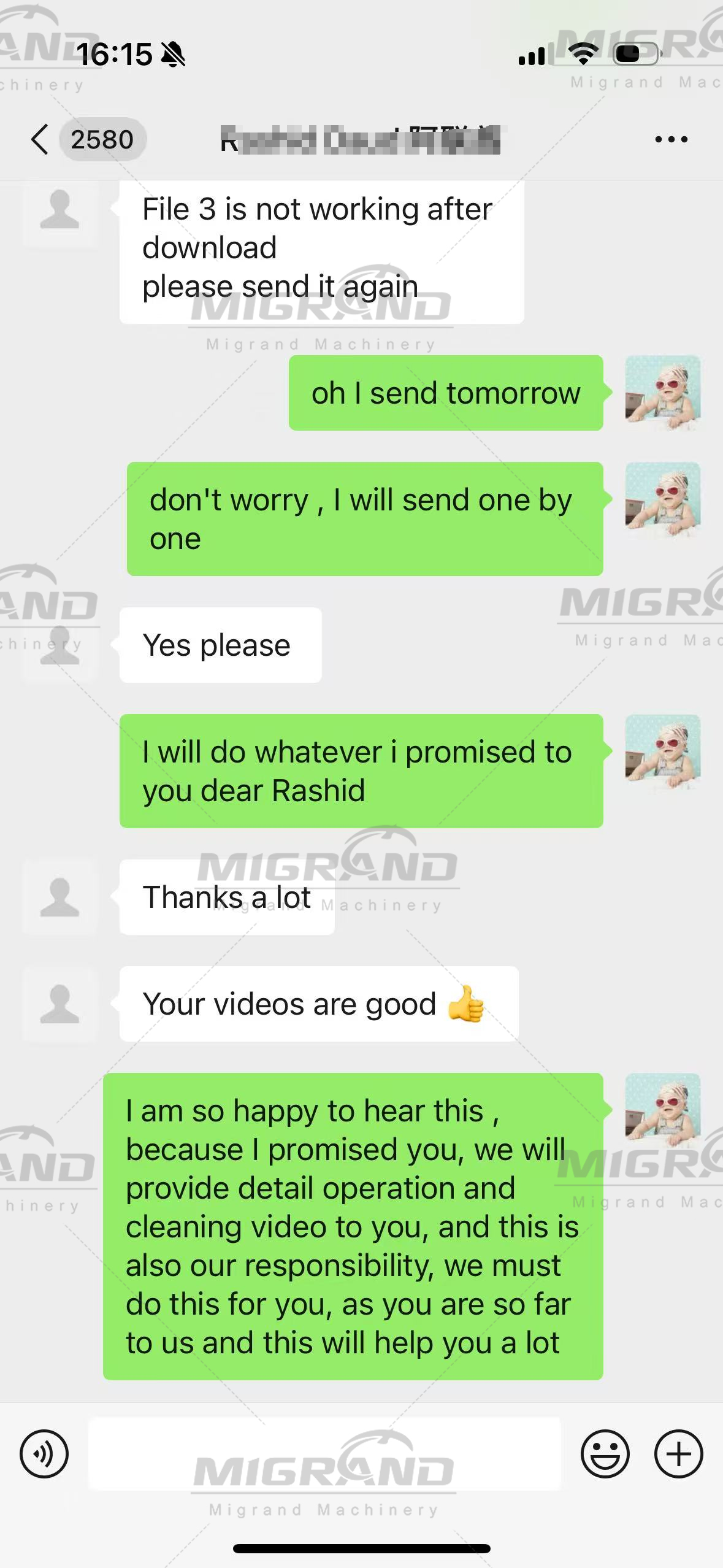Tap the message text field
This screenshot has width=723, height=1568.
click(324, 1453)
